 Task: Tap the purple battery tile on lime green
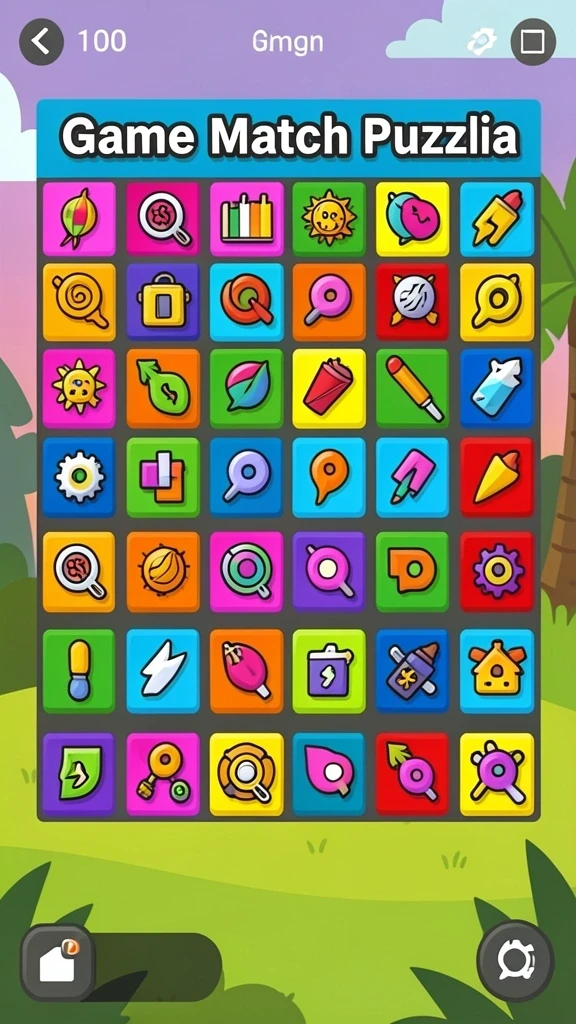tap(329, 671)
